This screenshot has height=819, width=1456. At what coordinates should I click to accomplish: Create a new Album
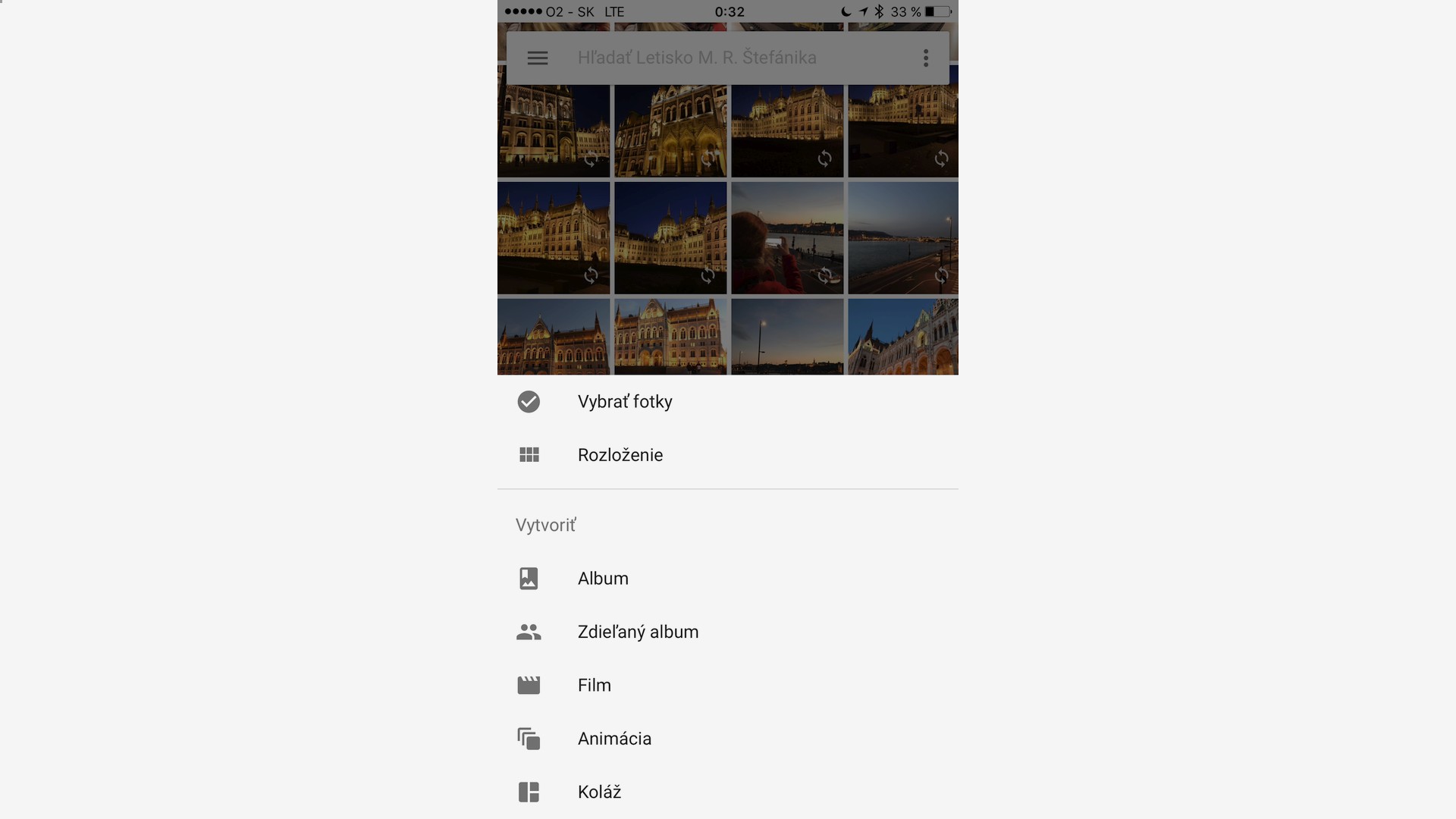coord(603,579)
